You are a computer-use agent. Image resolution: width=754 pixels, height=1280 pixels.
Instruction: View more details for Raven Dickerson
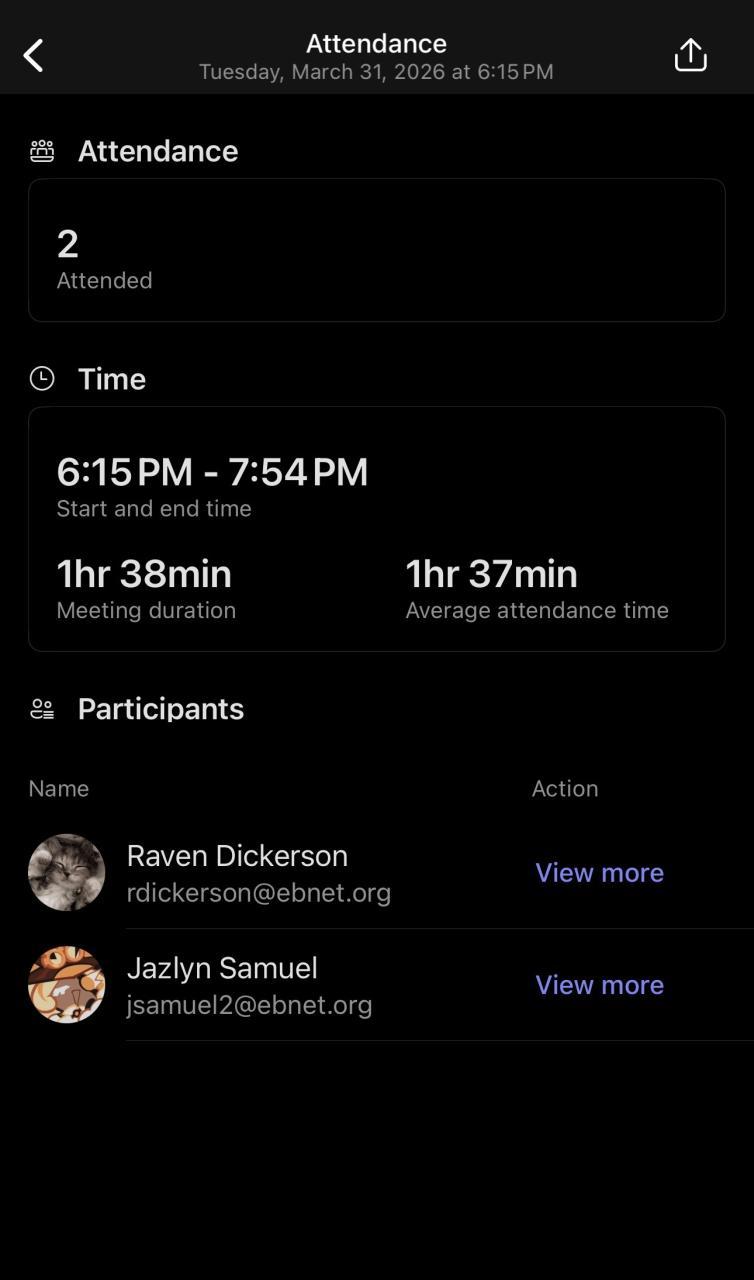tap(599, 872)
